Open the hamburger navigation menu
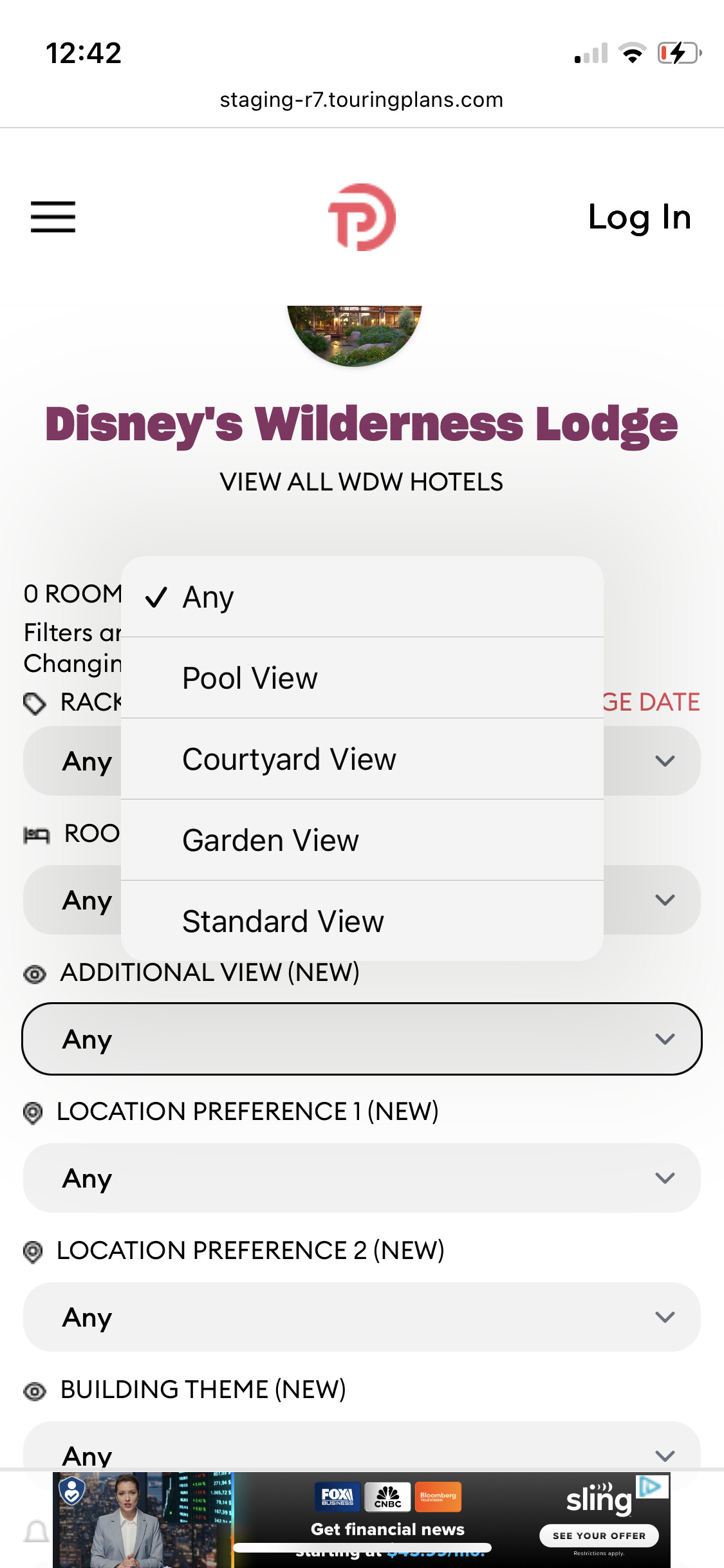Viewport: 724px width, 1568px height. (53, 216)
